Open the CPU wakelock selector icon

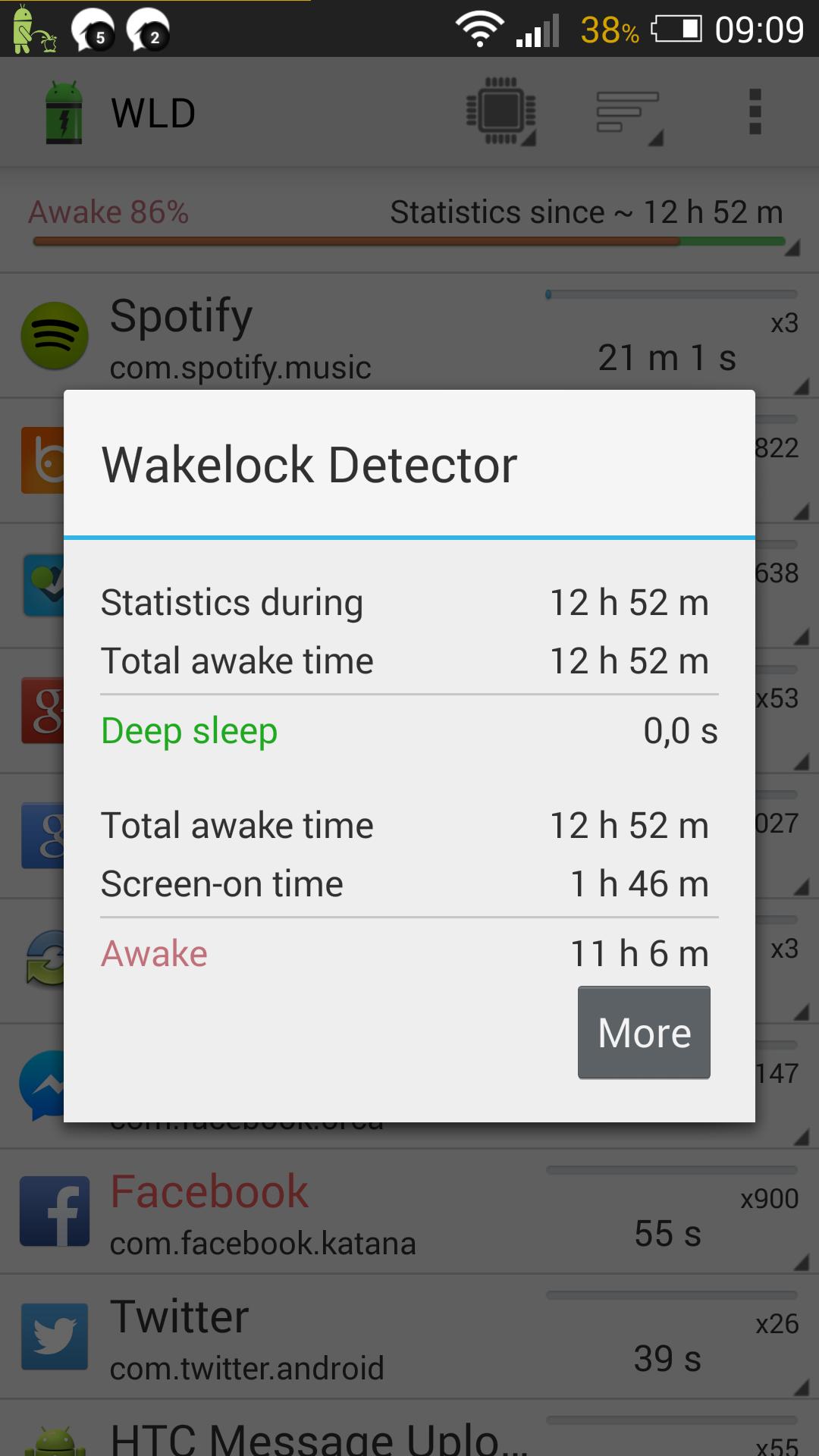tap(501, 111)
